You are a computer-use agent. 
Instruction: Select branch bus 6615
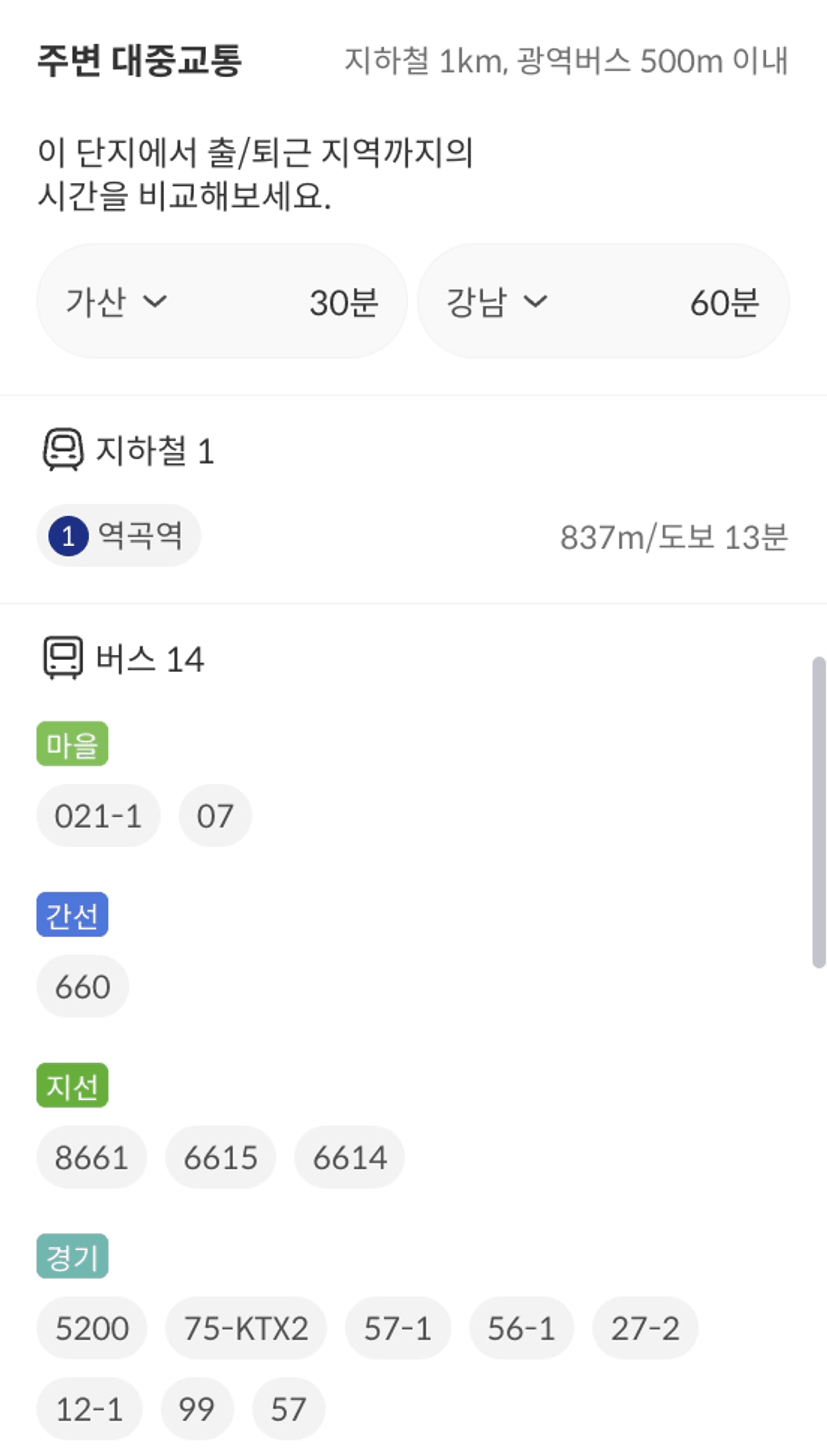[220, 1158]
